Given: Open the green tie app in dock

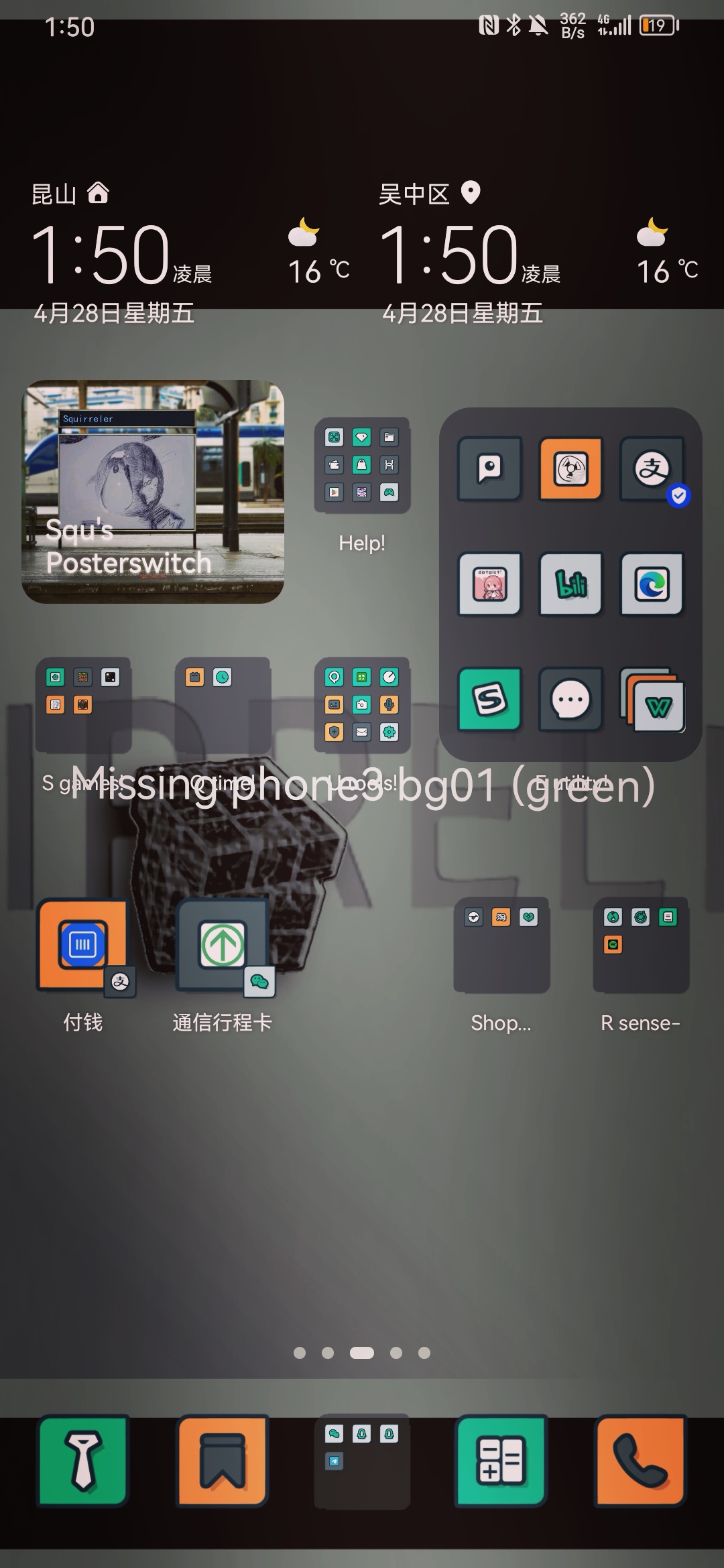Looking at the screenshot, I should (83, 1461).
